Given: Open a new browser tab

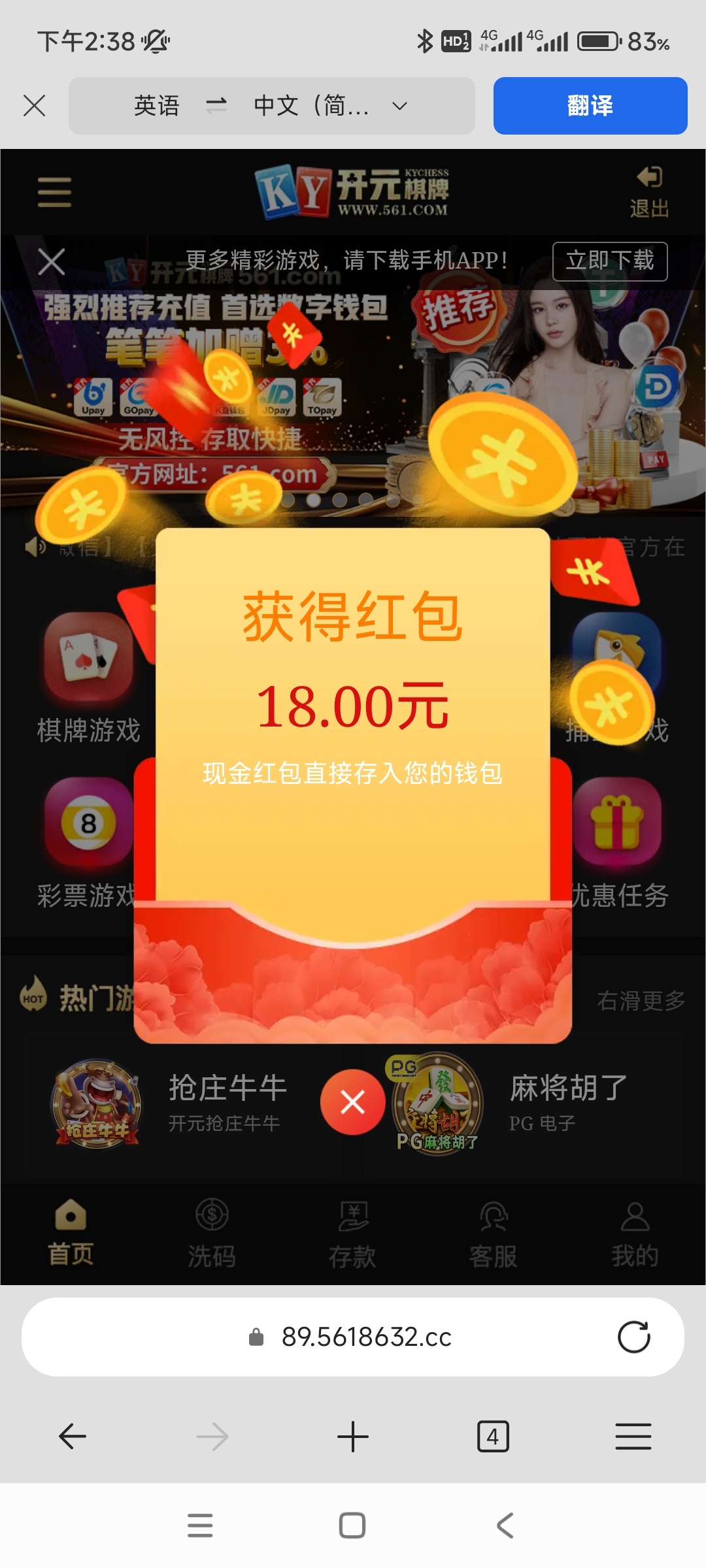Looking at the screenshot, I should (x=353, y=1437).
